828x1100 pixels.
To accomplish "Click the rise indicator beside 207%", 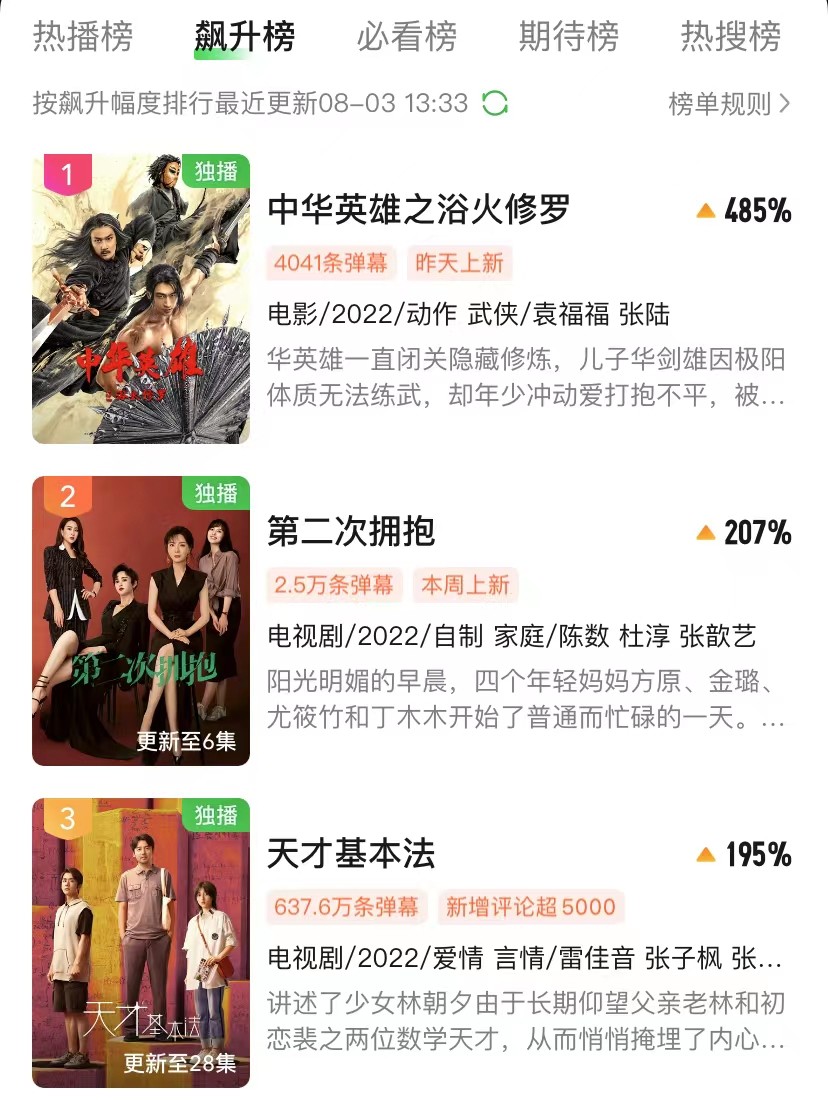I will coord(707,535).
